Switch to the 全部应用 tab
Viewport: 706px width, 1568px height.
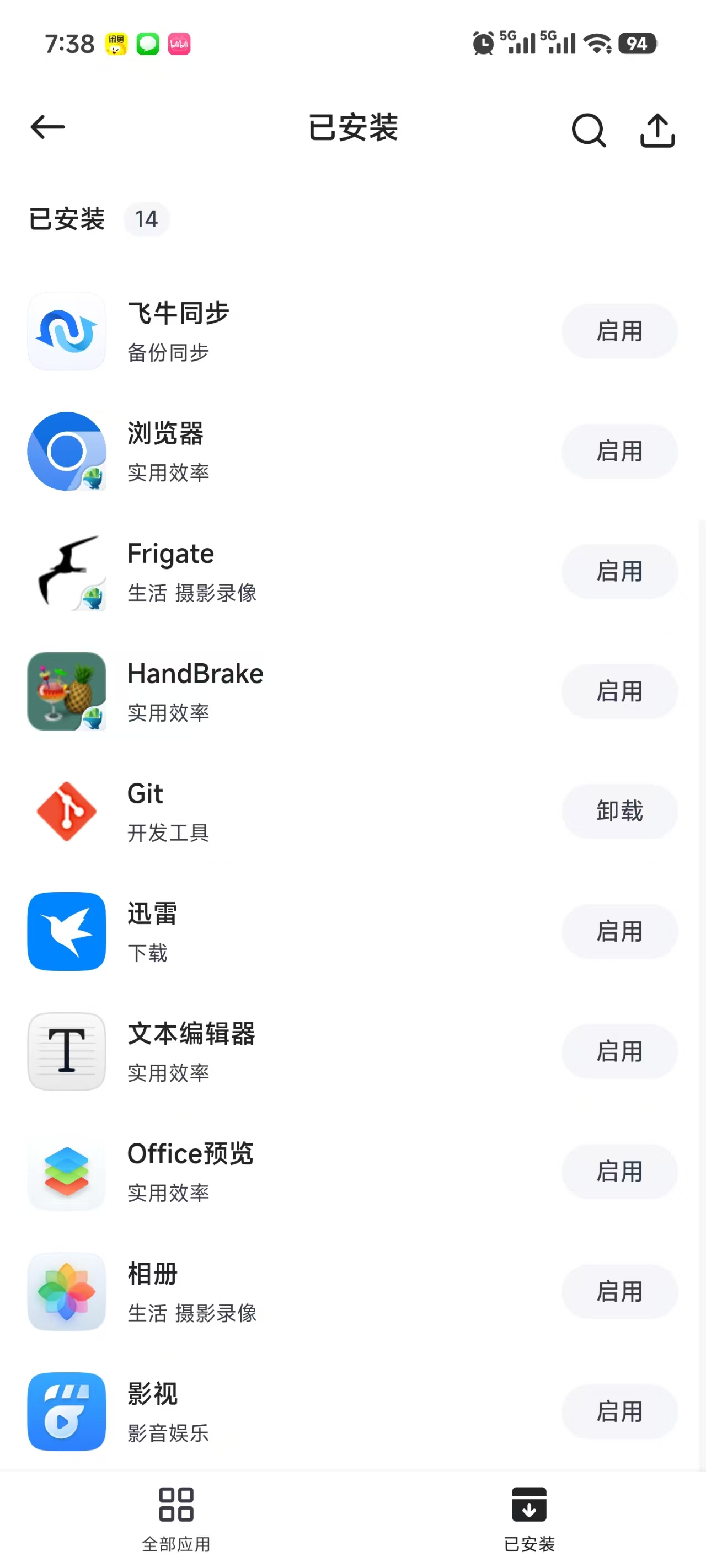click(176, 1518)
